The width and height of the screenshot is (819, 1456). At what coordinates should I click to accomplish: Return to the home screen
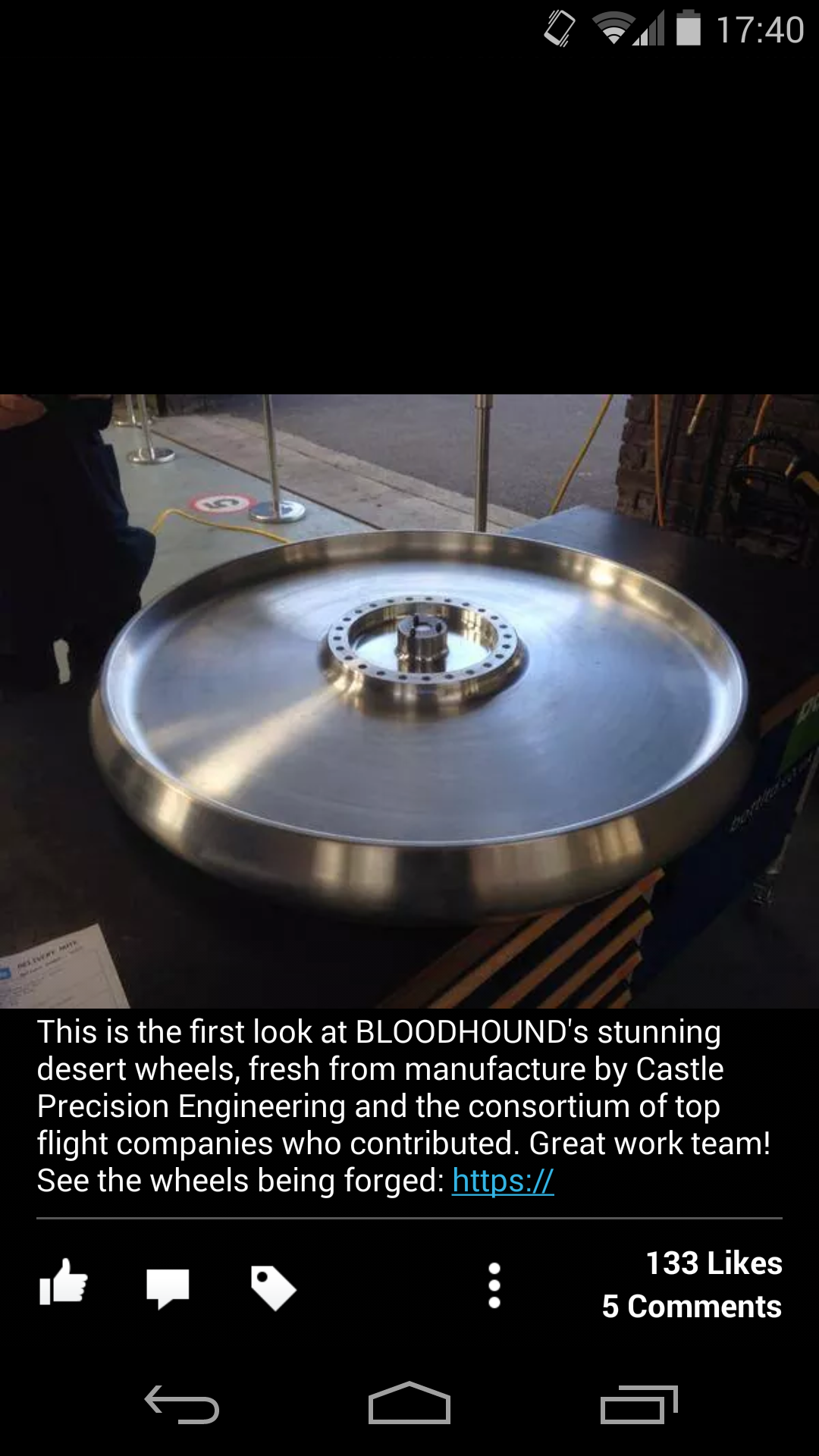point(409,1403)
